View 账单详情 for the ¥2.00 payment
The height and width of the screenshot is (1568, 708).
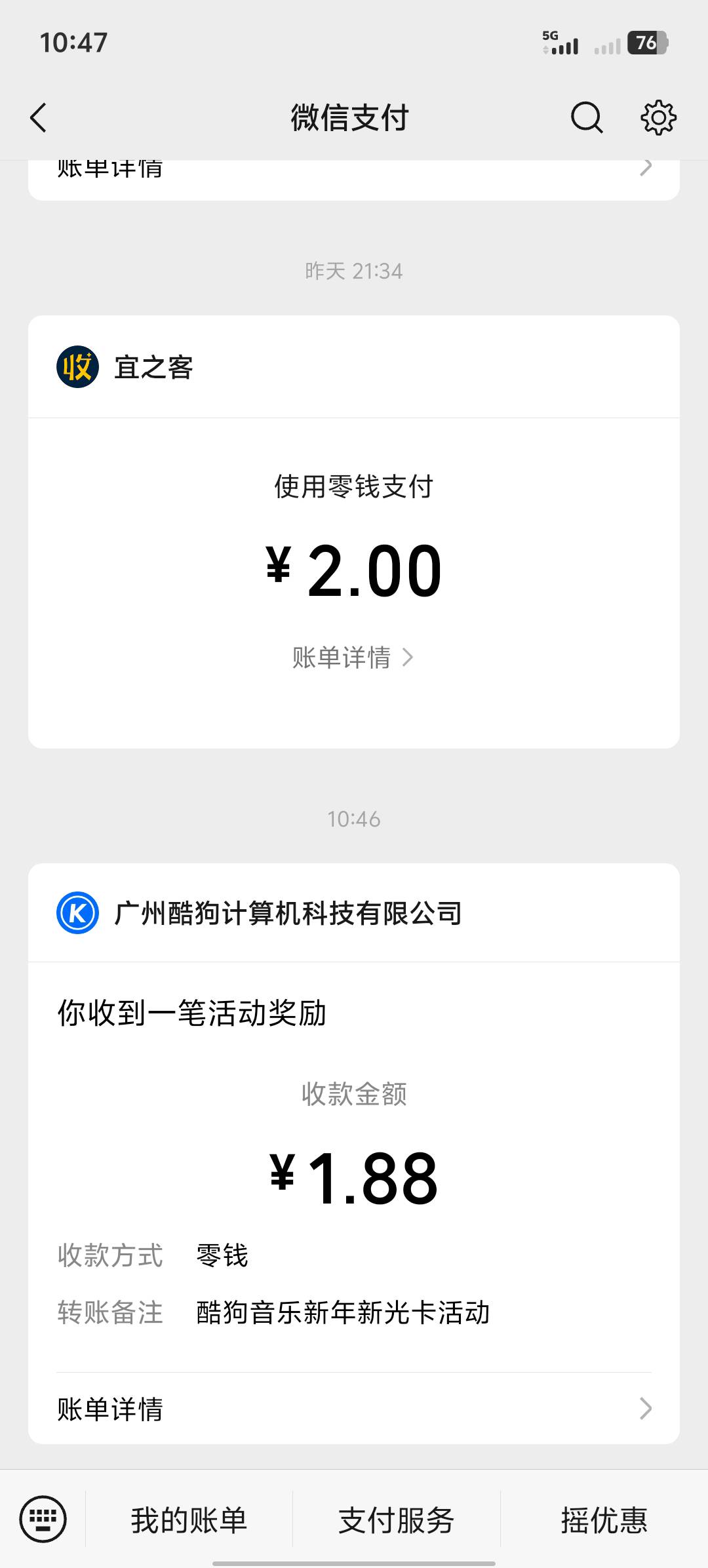pyautogui.click(x=353, y=657)
